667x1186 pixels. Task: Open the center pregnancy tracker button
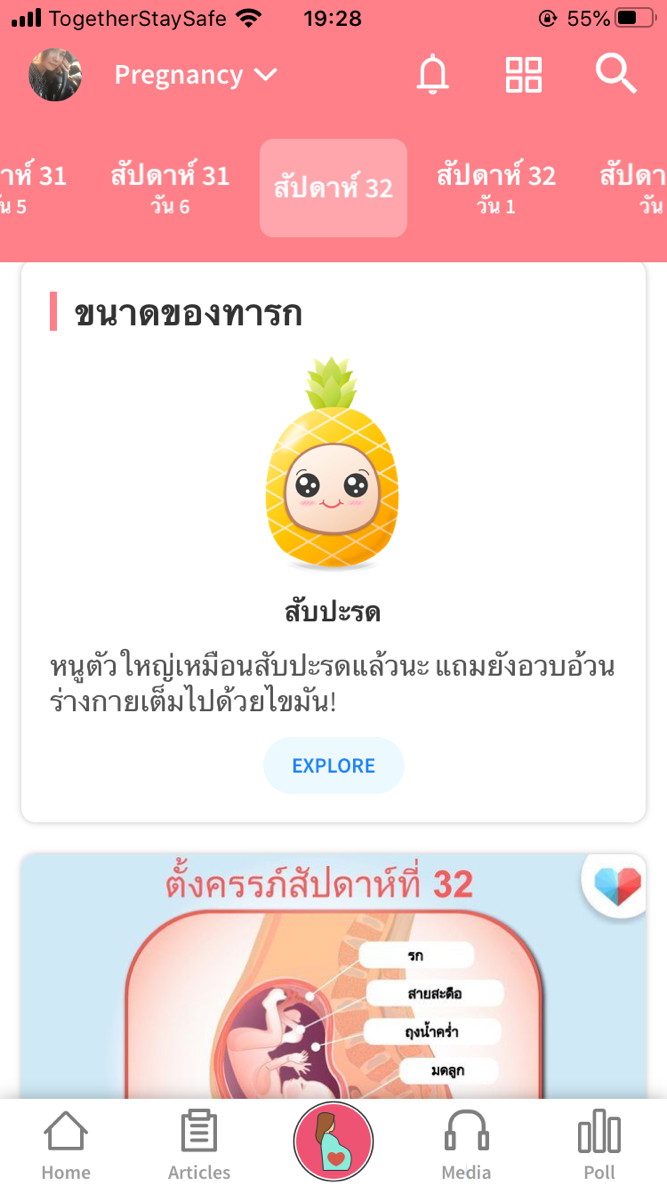(x=333, y=1142)
